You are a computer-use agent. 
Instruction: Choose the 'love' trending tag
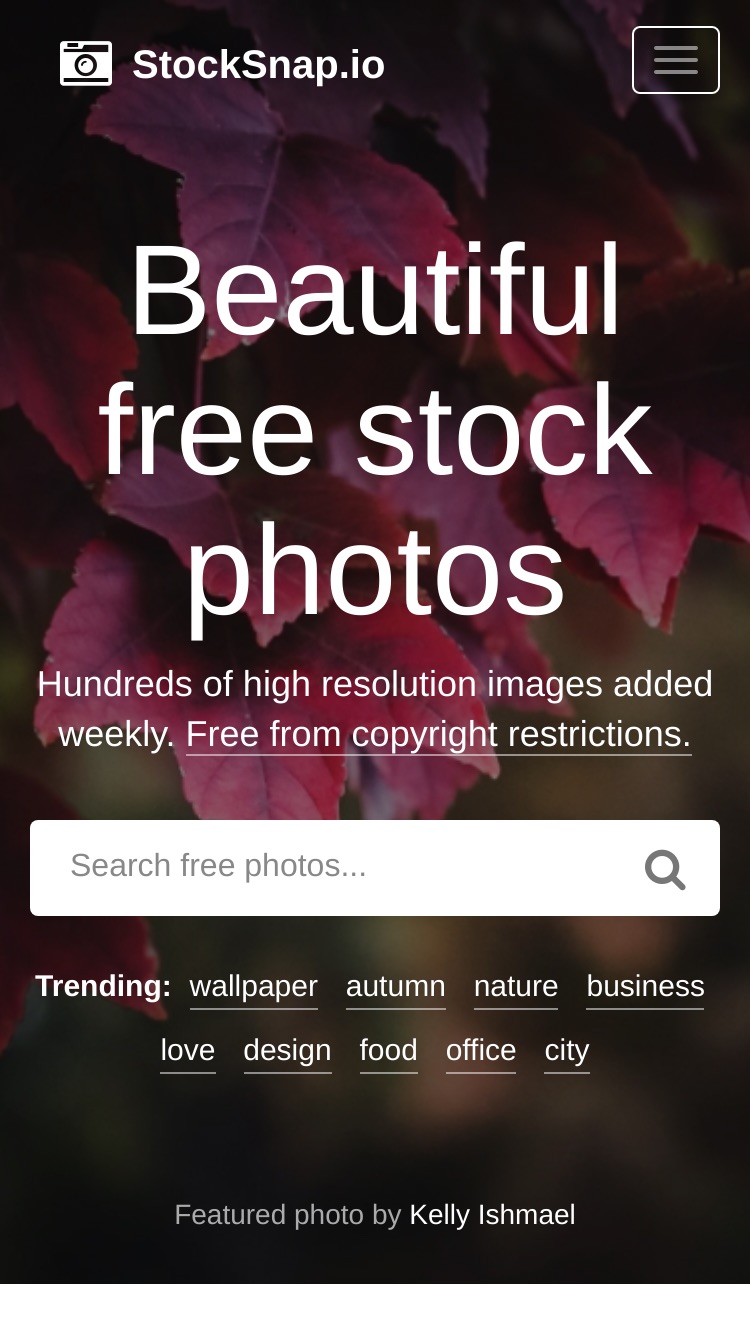(188, 1051)
